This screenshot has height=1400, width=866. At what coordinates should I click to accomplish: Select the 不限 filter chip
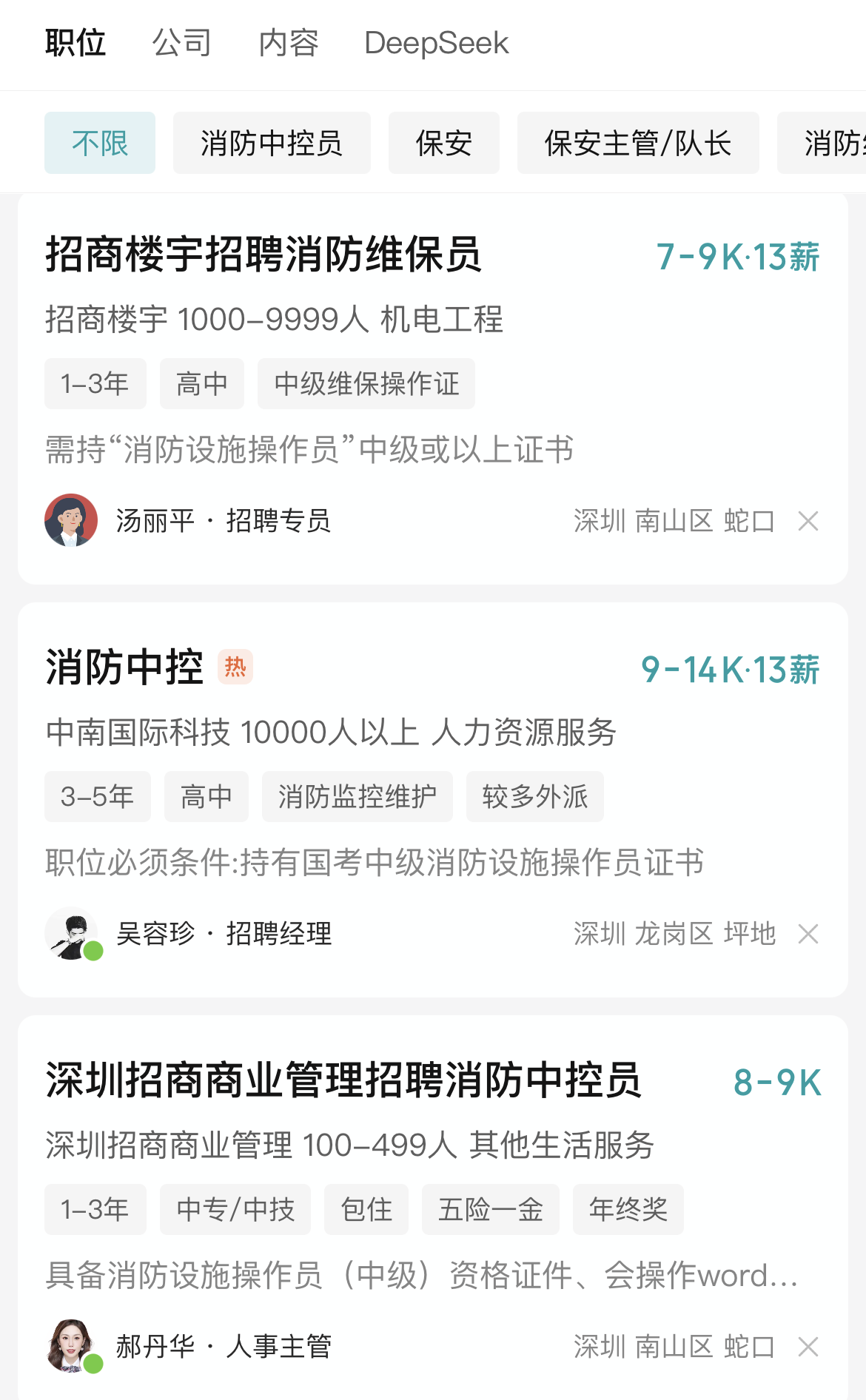100,143
